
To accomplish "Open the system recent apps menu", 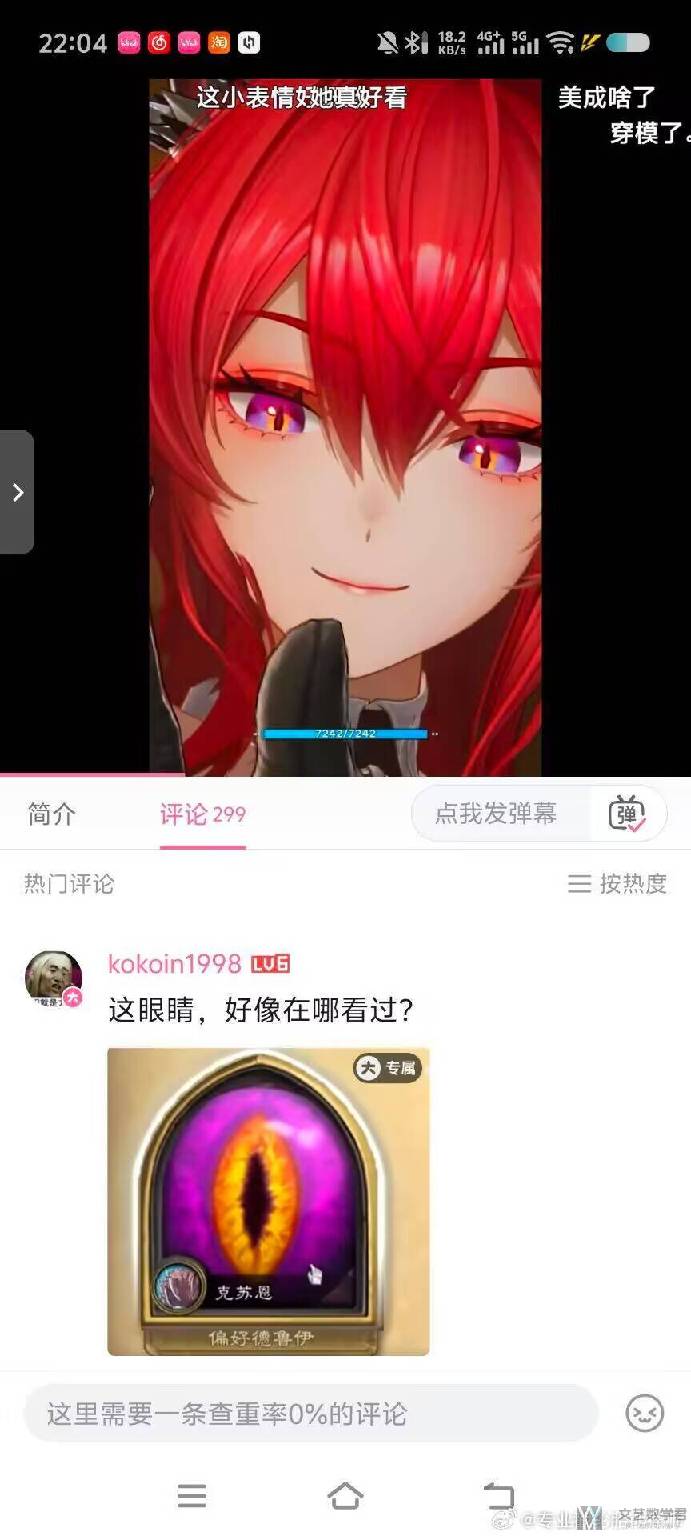I will coord(192,1496).
